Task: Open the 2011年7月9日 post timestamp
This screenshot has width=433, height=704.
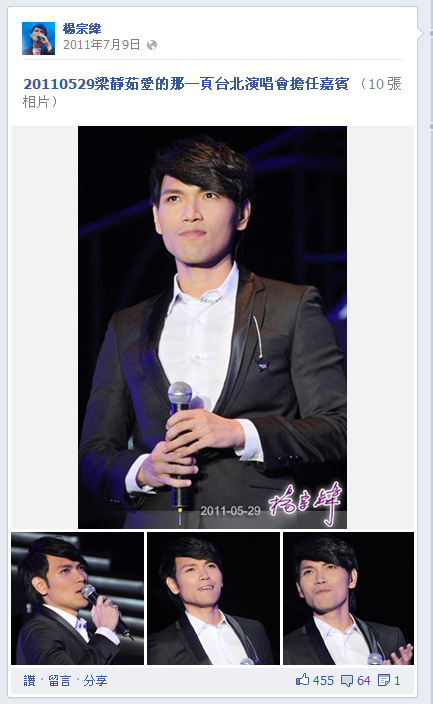Action: point(102,45)
